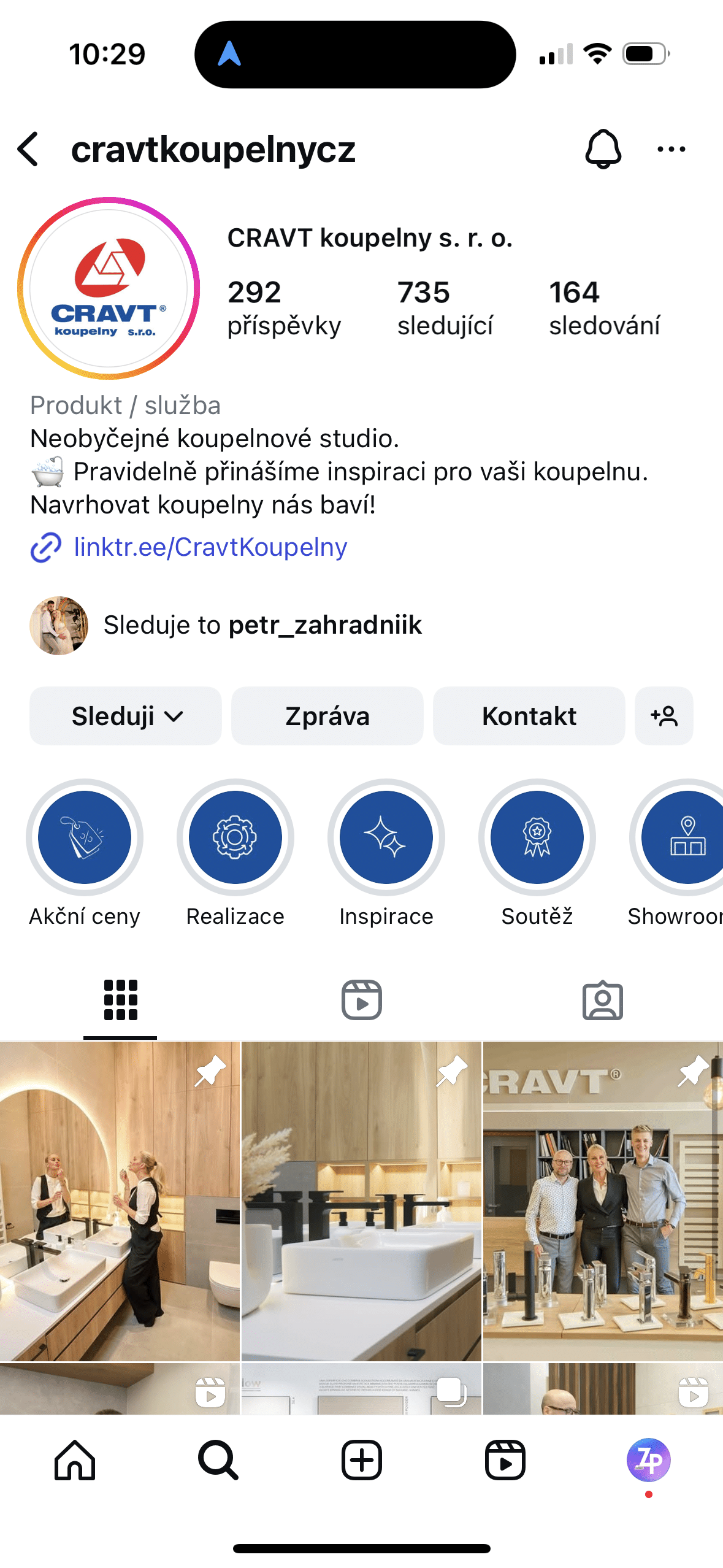Show suggested accounts with add-person icon
The height and width of the screenshot is (1568, 723).
pyautogui.click(x=664, y=716)
